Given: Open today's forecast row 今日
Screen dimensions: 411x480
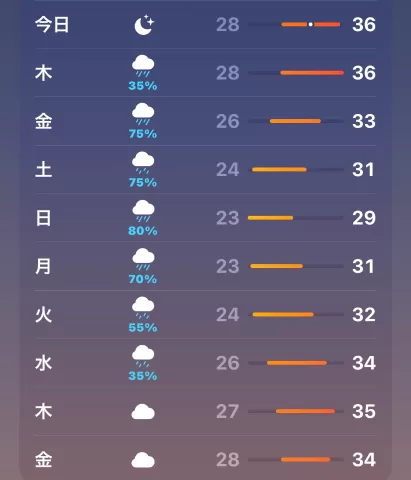Looking at the screenshot, I should click(x=205, y=25).
